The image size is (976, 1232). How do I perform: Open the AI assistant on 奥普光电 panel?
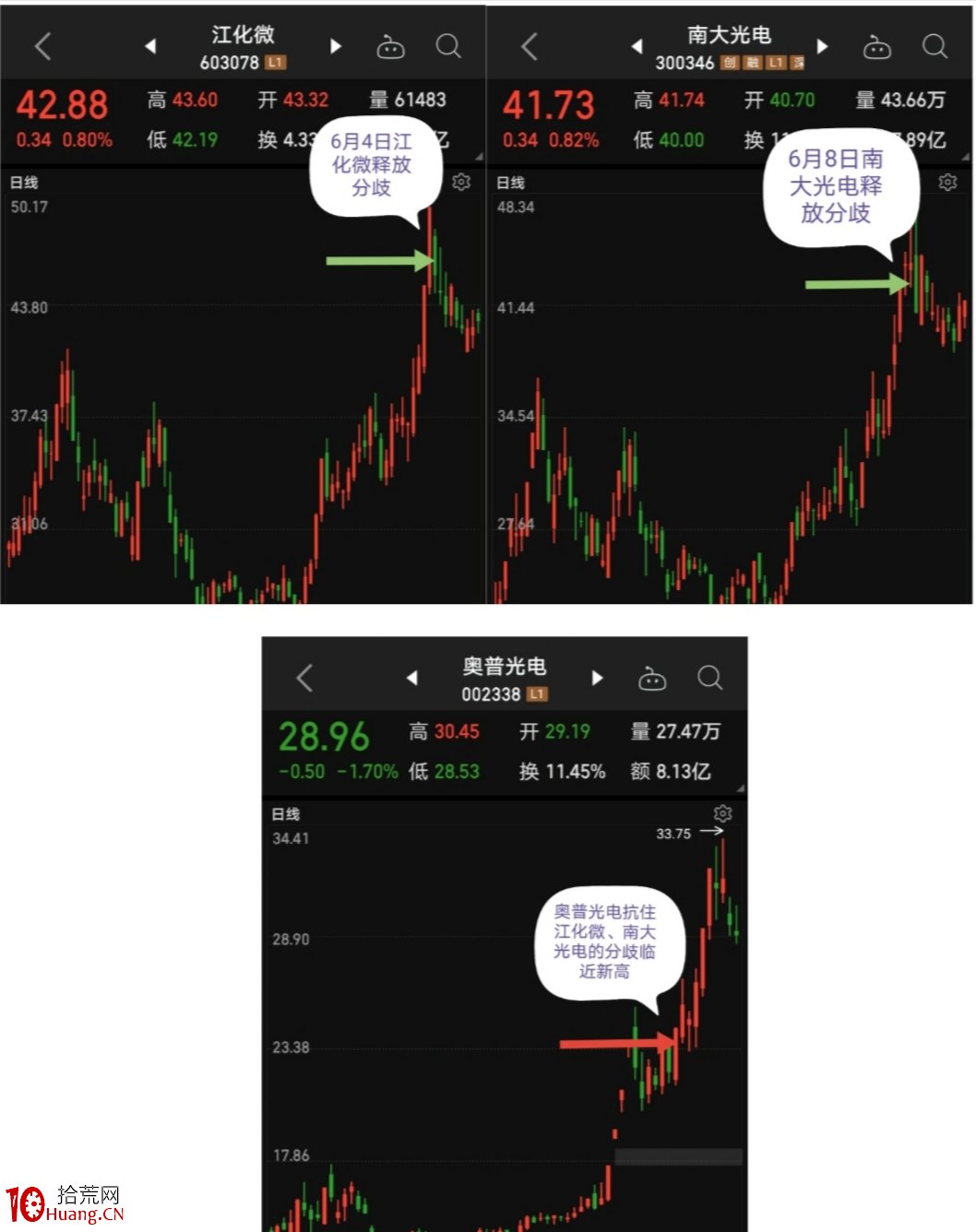point(654,677)
